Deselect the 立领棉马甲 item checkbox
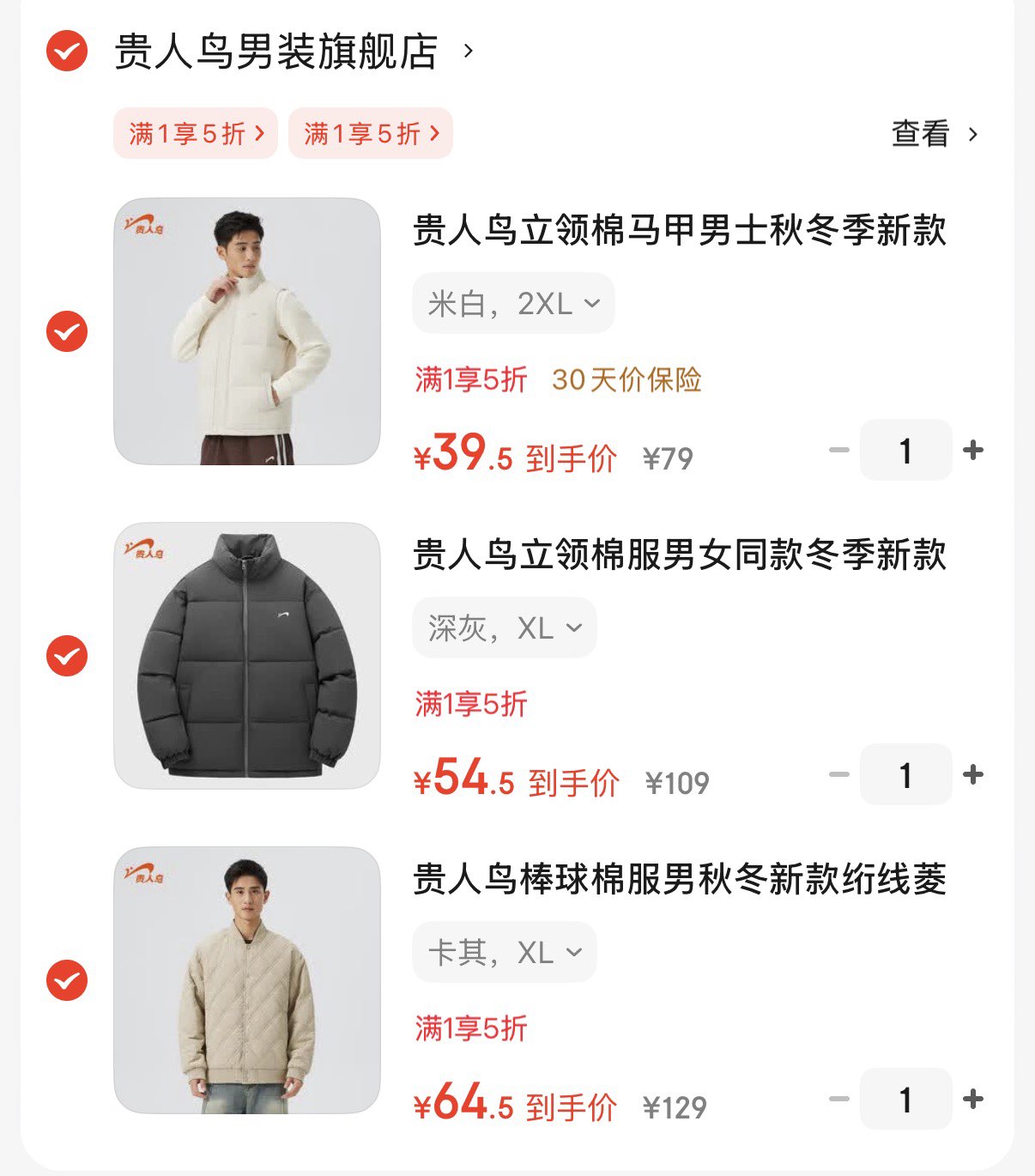Viewport: 1035px width, 1176px height. (x=67, y=331)
